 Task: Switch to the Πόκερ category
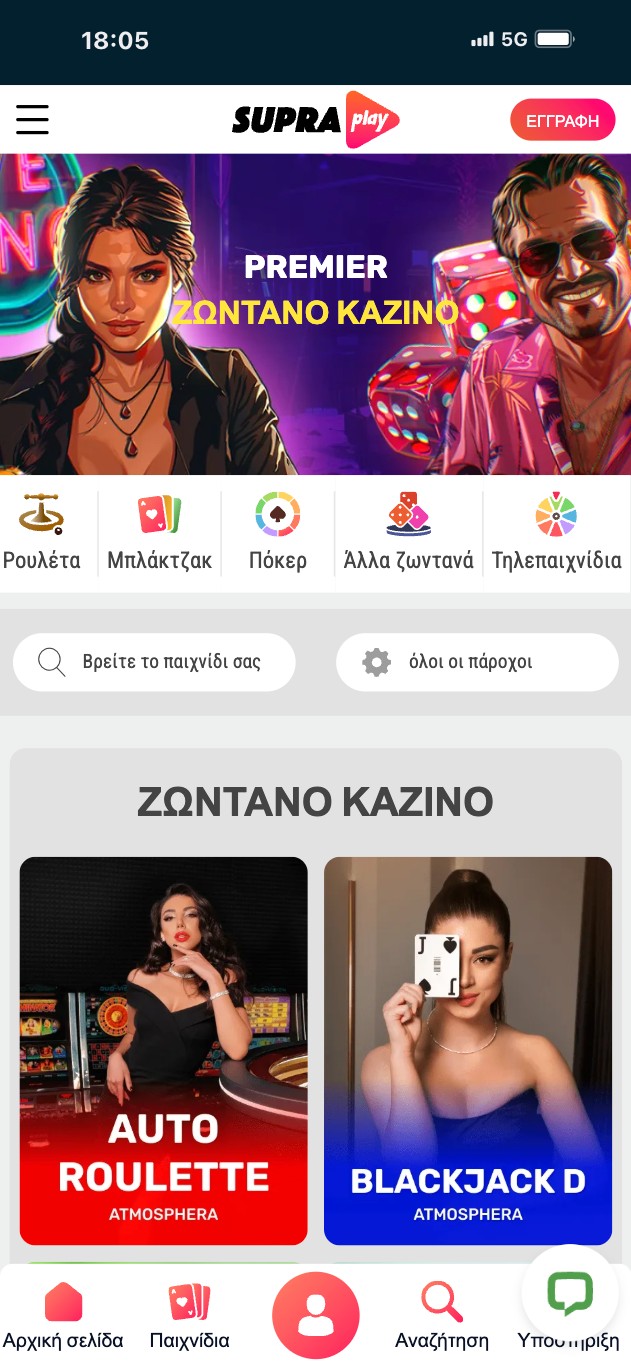click(278, 532)
